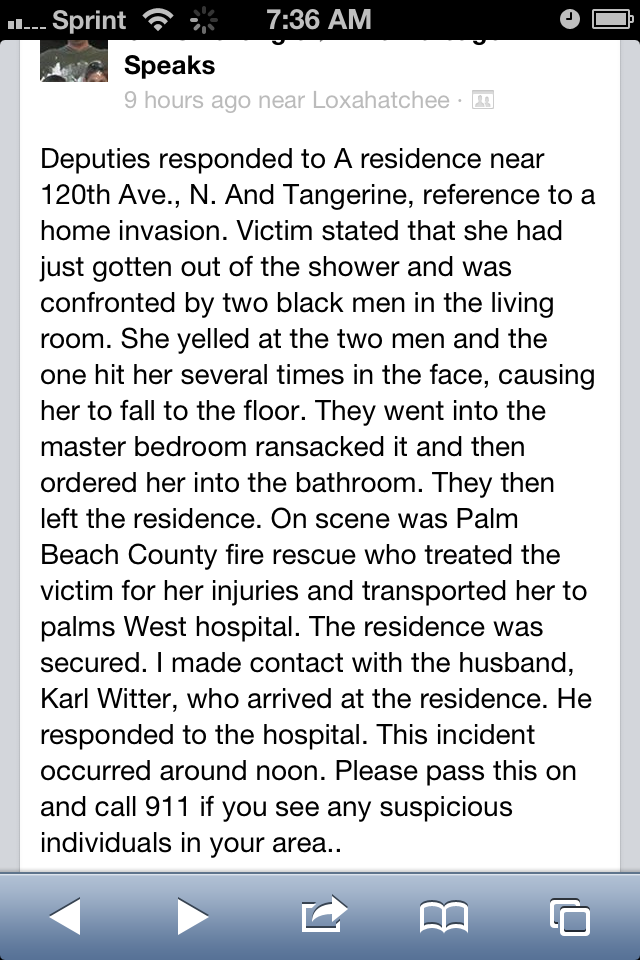This screenshot has height=960, width=640.
Task: Tap the audience icon beside Loxahatchee
Action: pos(482,101)
